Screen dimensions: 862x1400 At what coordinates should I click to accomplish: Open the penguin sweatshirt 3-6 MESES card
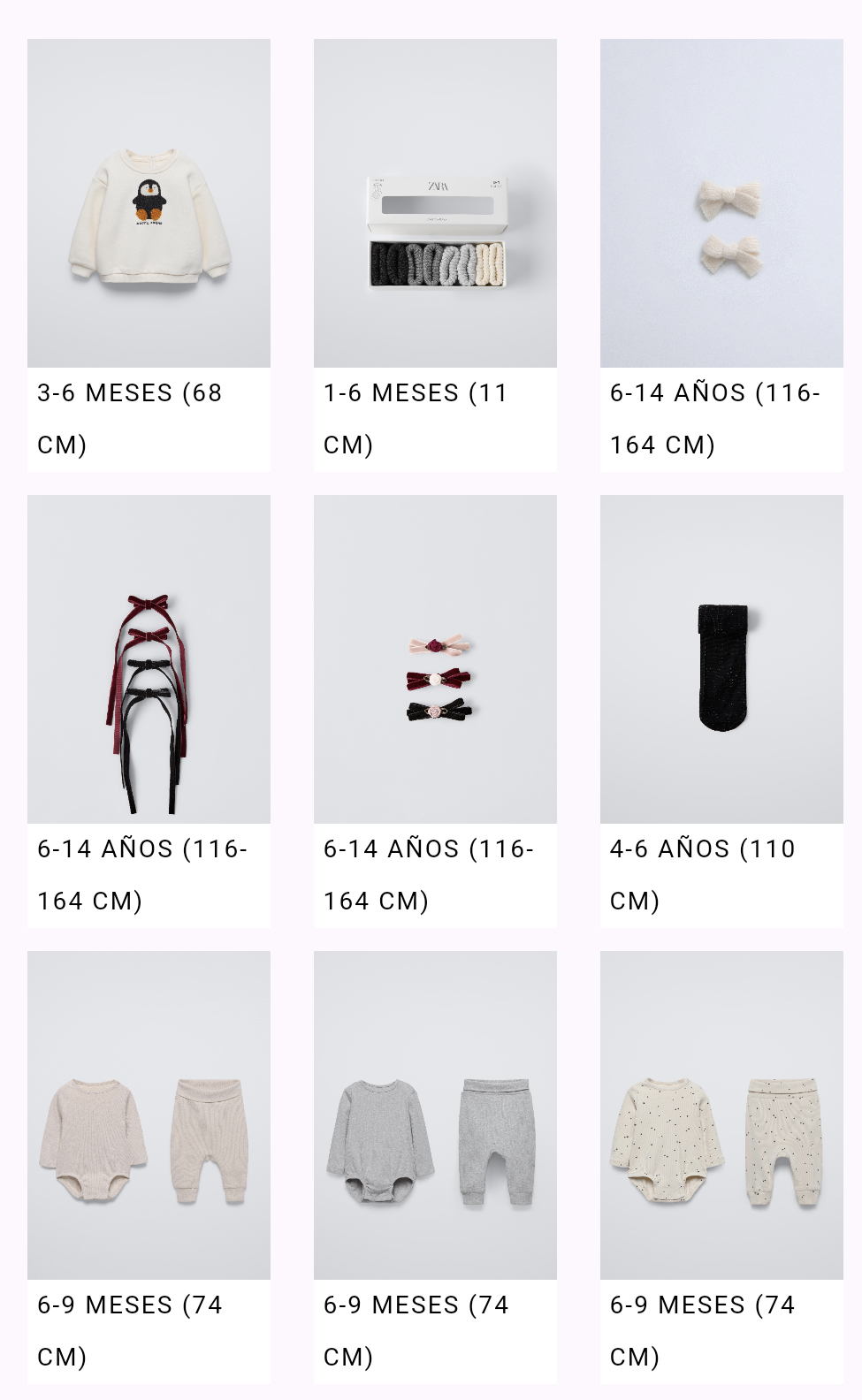coord(149,204)
